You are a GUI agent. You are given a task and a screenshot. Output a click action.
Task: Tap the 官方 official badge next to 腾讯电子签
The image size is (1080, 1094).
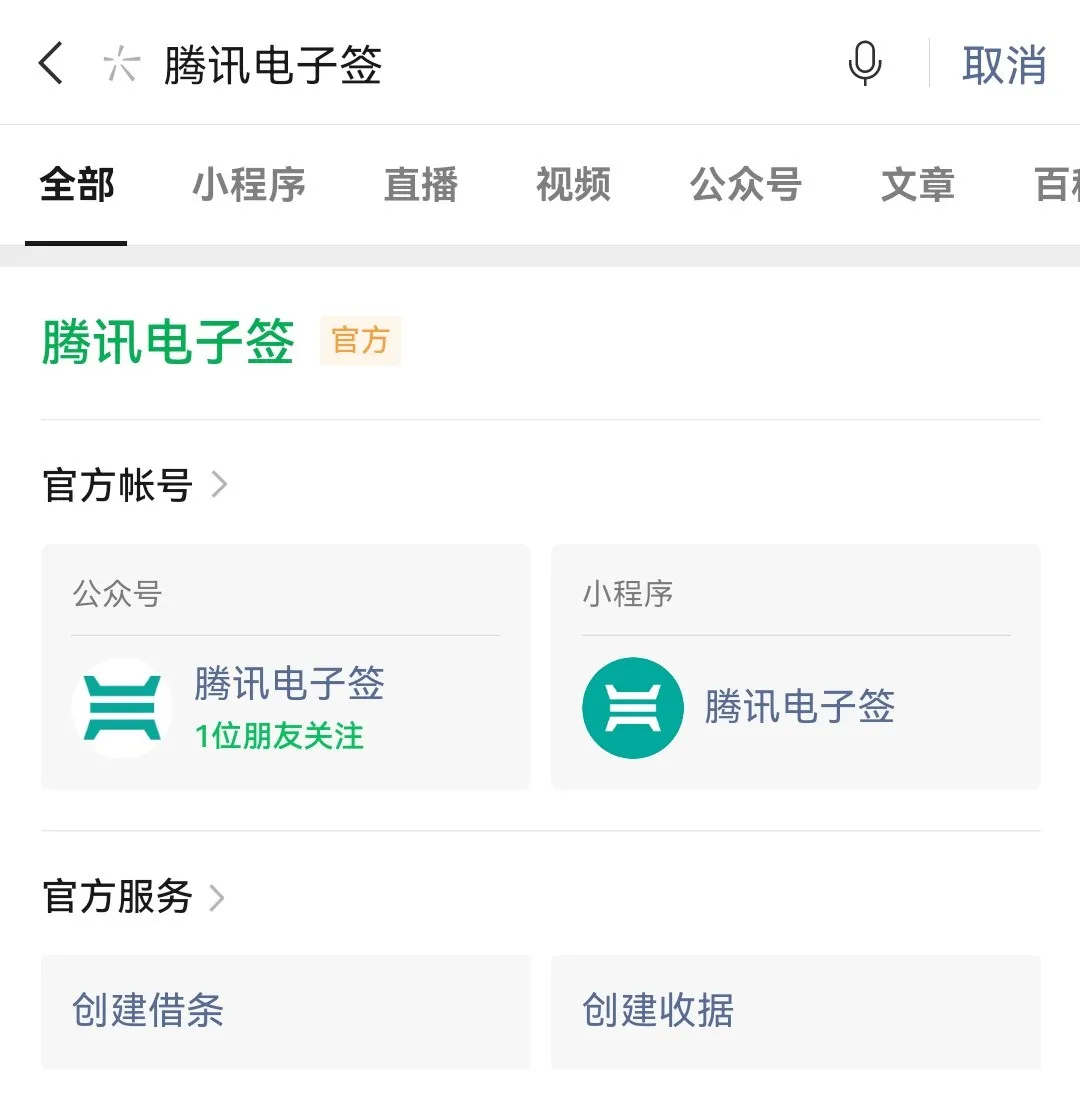click(x=360, y=341)
